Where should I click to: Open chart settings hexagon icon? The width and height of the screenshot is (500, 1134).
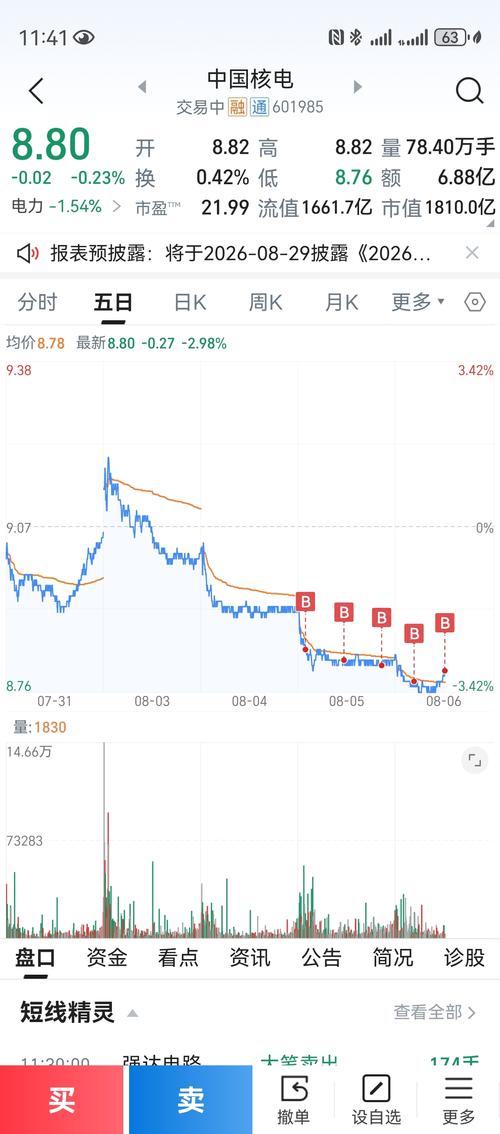[x=475, y=302]
